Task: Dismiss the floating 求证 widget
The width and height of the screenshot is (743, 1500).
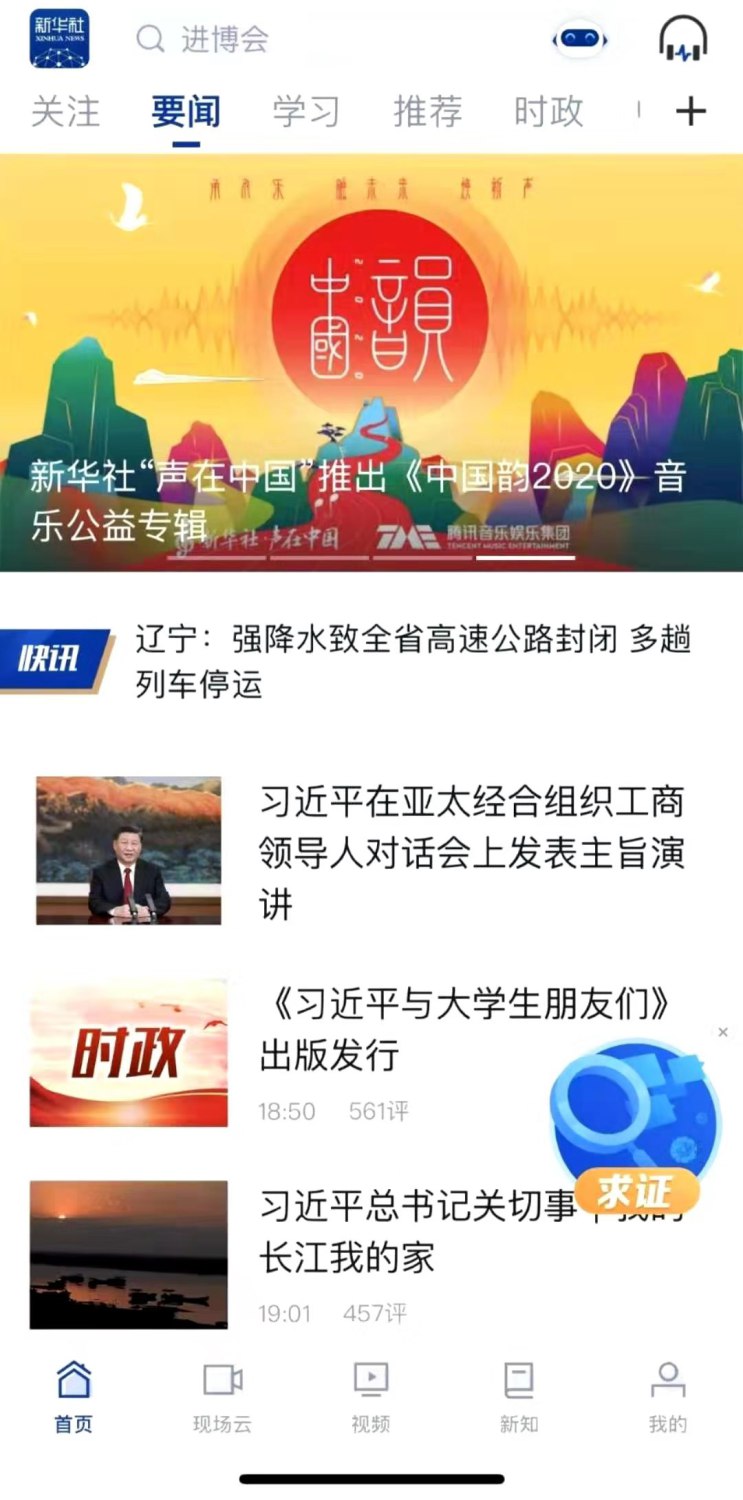Action: 723,1032
